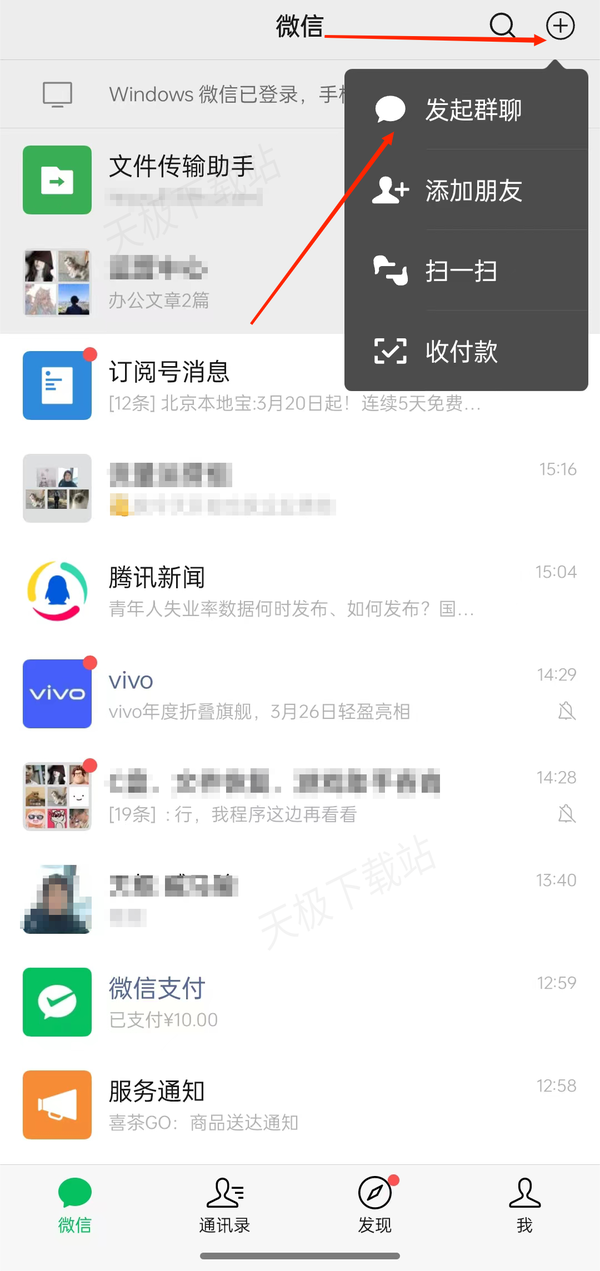Select 收付款 in the popup menu
Screen dimensions: 600x1271
click(x=466, y=351)
